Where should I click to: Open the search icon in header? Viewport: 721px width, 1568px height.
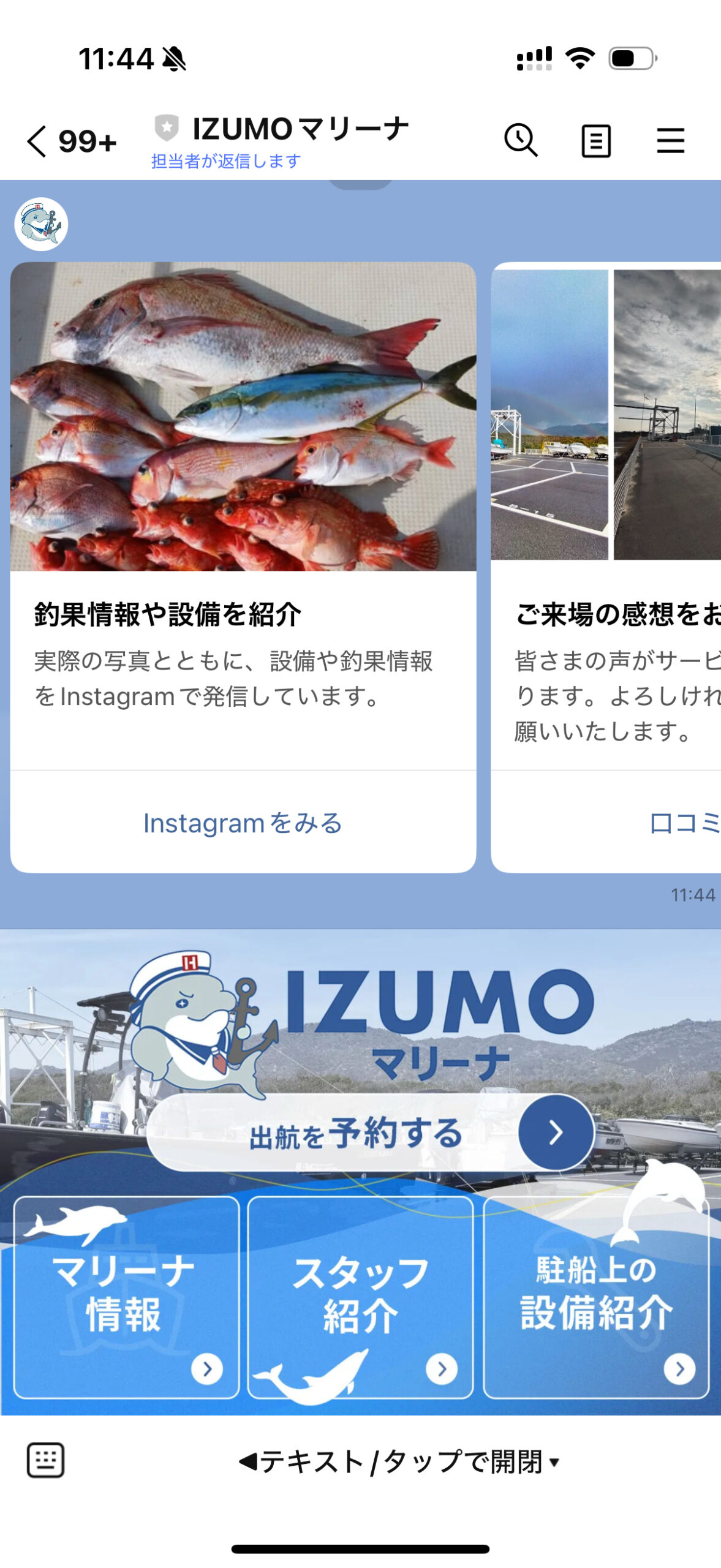(x=521, y=140)
